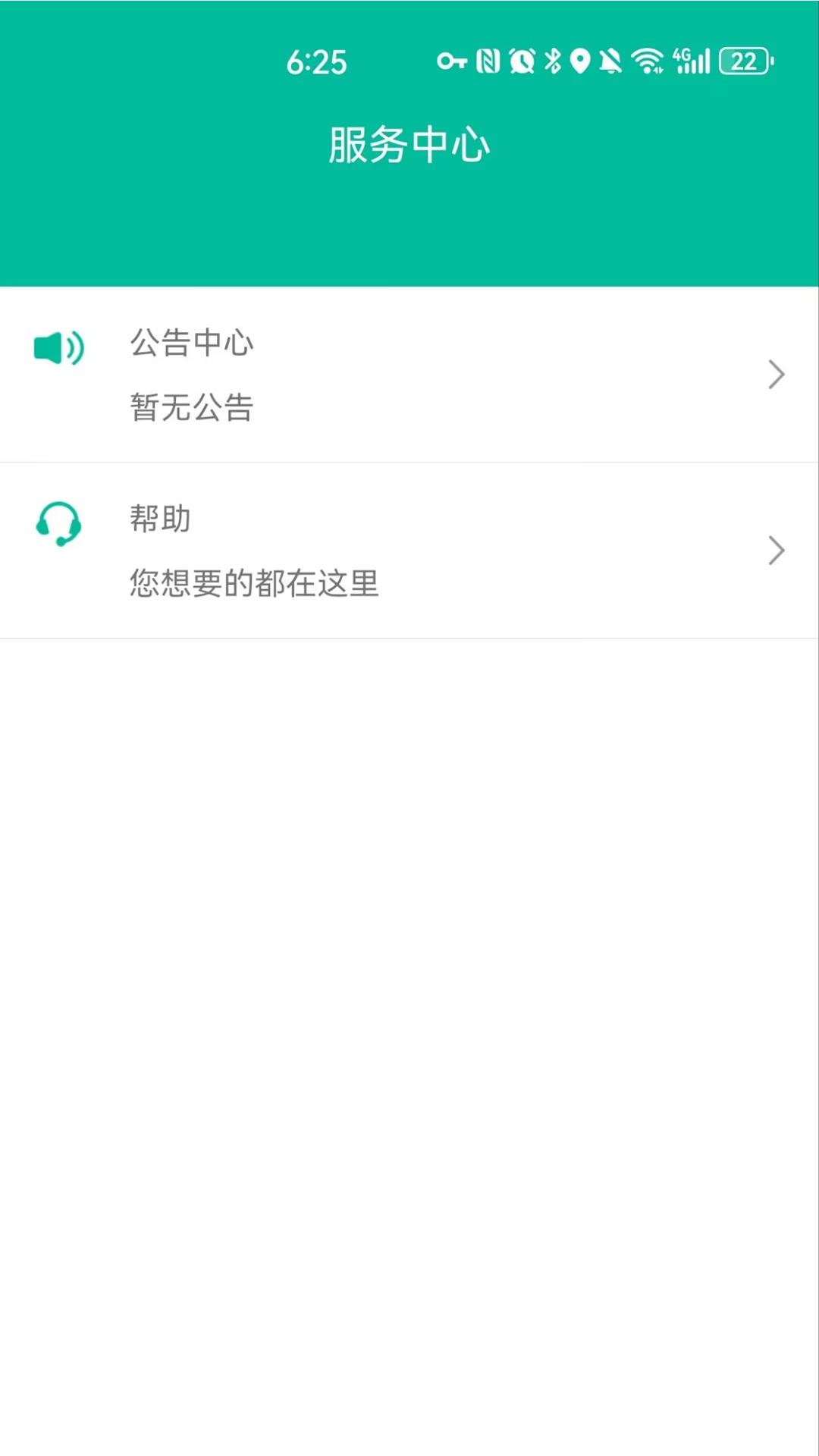Open the 帮助 help row
Screen dimensions: 819x1456
click(x=409, y=551)
